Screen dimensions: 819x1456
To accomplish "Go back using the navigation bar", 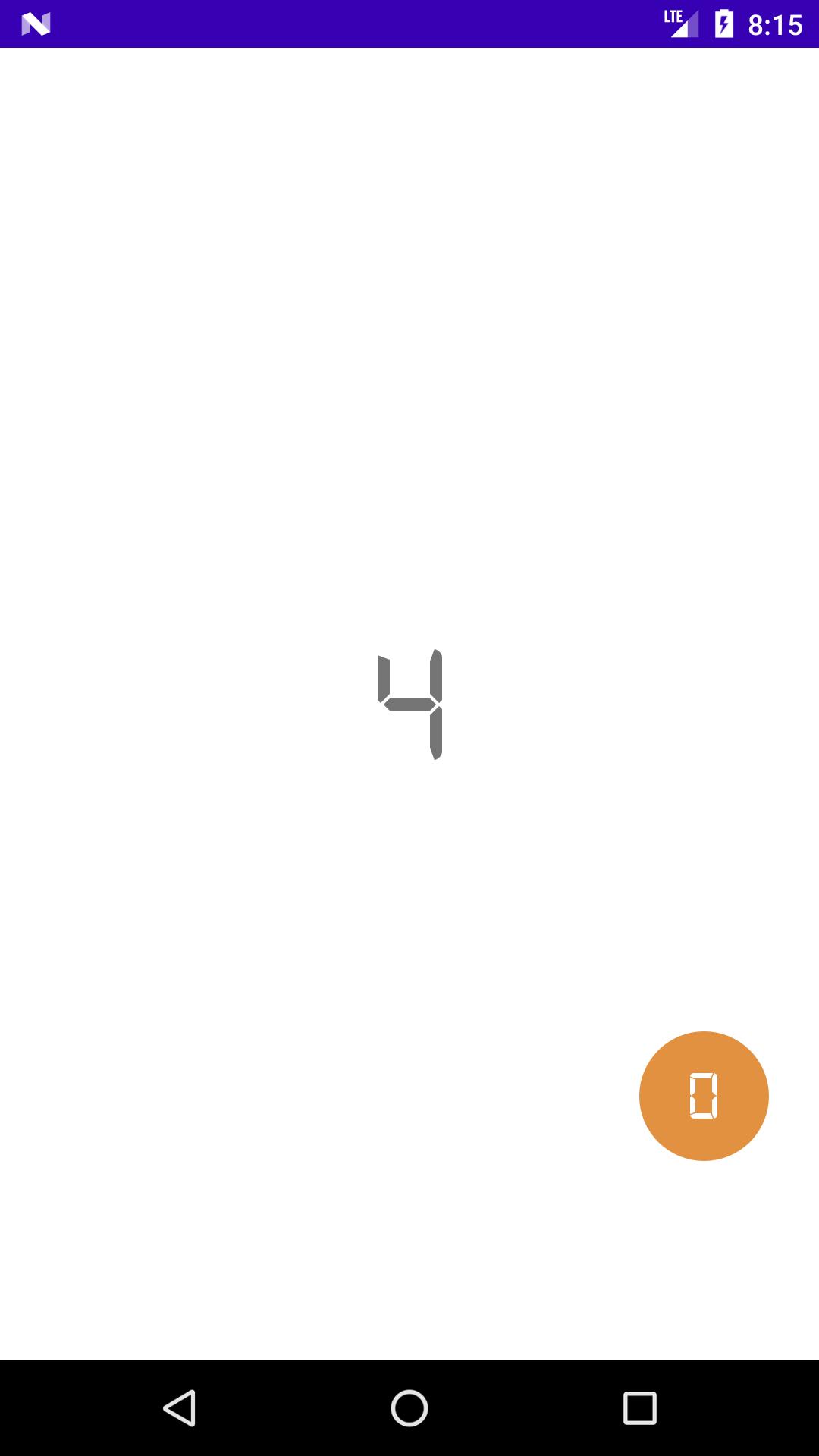I will (180, 1408).
